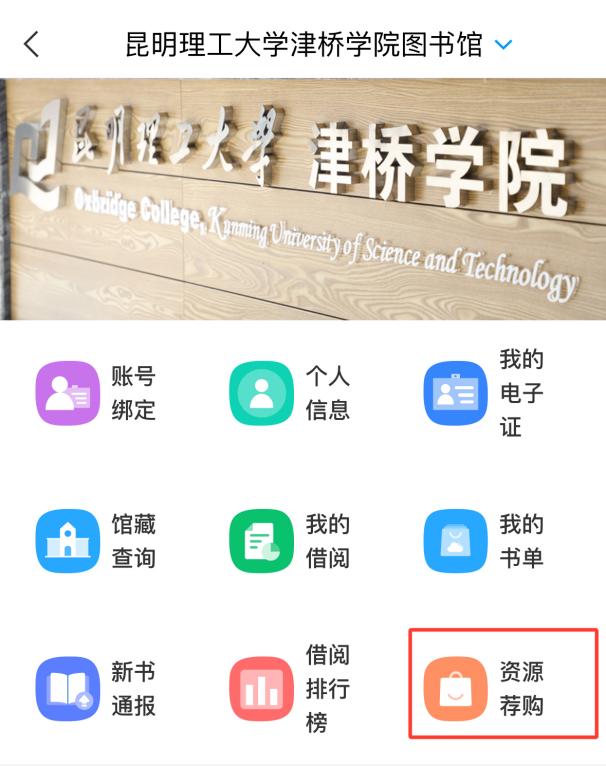
Task: Open 新书通报 new book bulletin
Action: (x=68, y=689)
